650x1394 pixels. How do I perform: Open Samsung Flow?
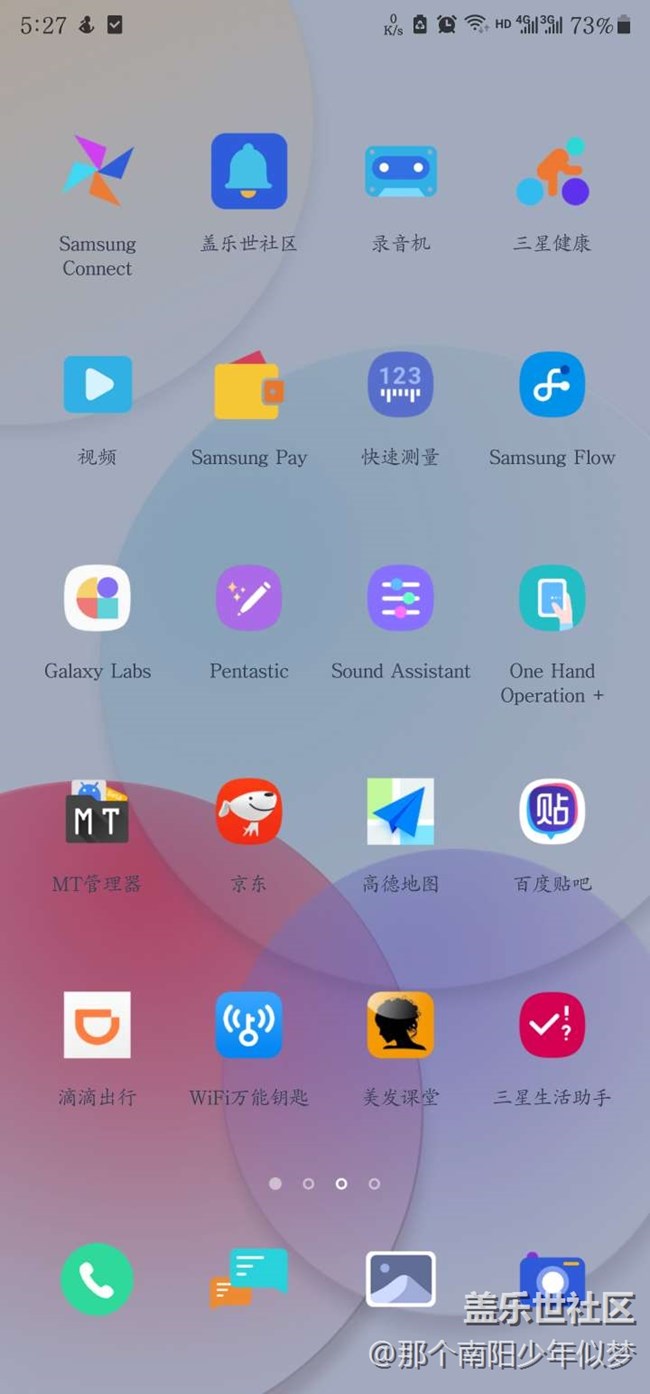click(x=552, y=385)
